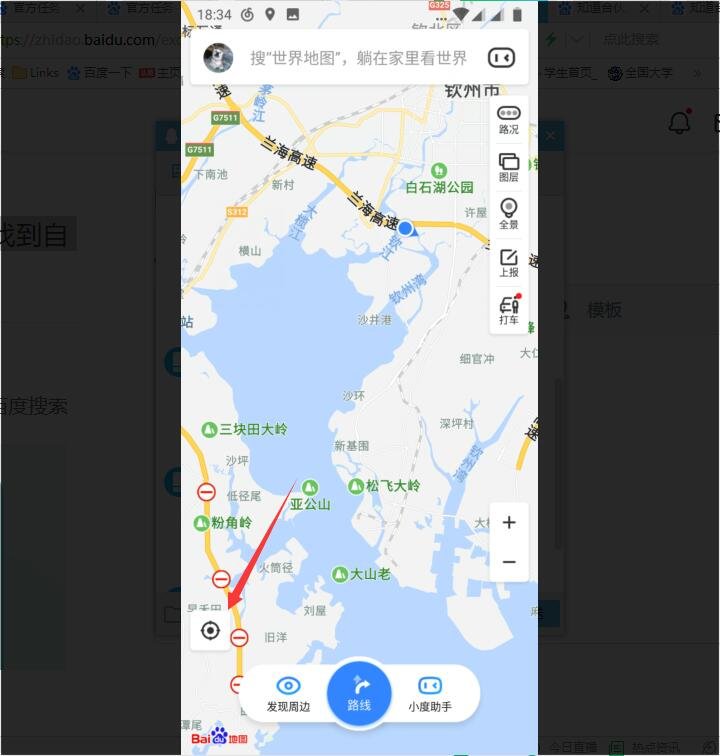Open the 上报 report tool

(x=508, y=263)
